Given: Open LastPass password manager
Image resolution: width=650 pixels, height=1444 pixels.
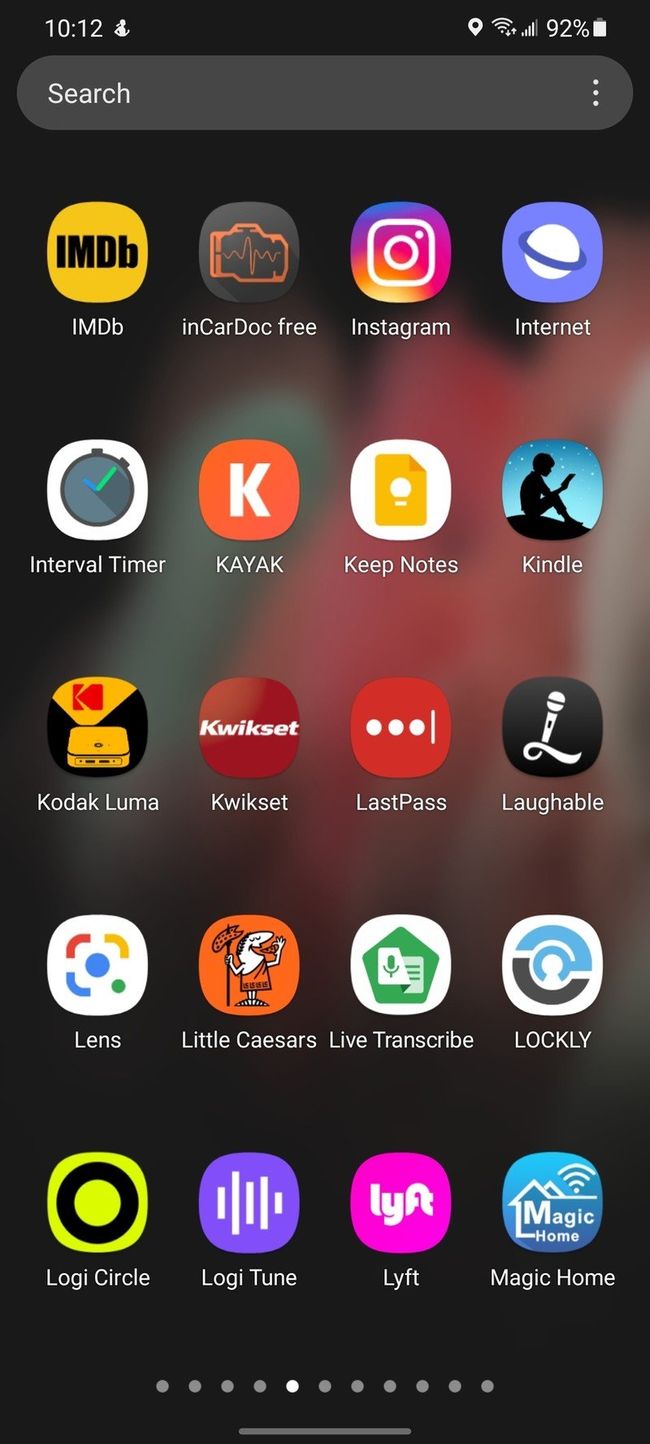Looking at the screenshot, I should click(401, 728).
